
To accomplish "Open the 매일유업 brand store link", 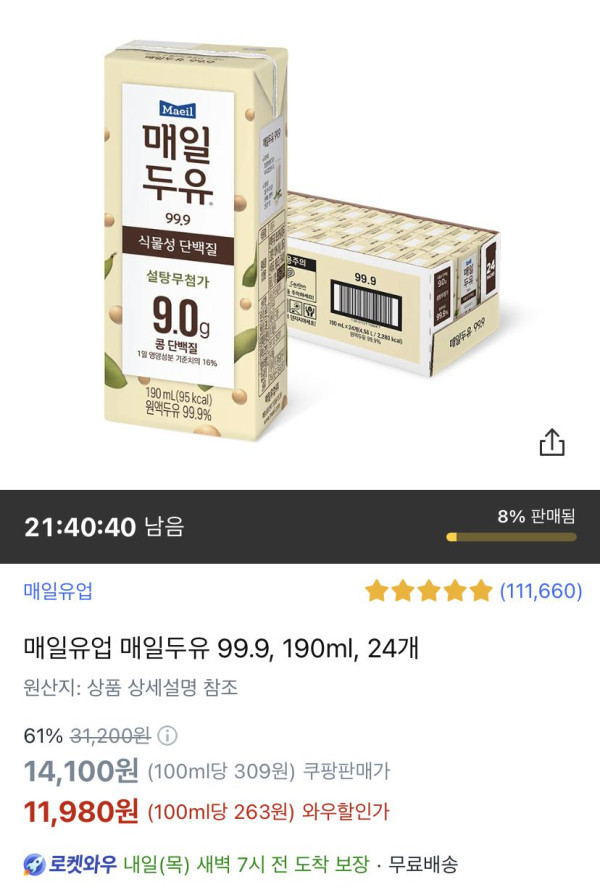I will coord(58,591).
